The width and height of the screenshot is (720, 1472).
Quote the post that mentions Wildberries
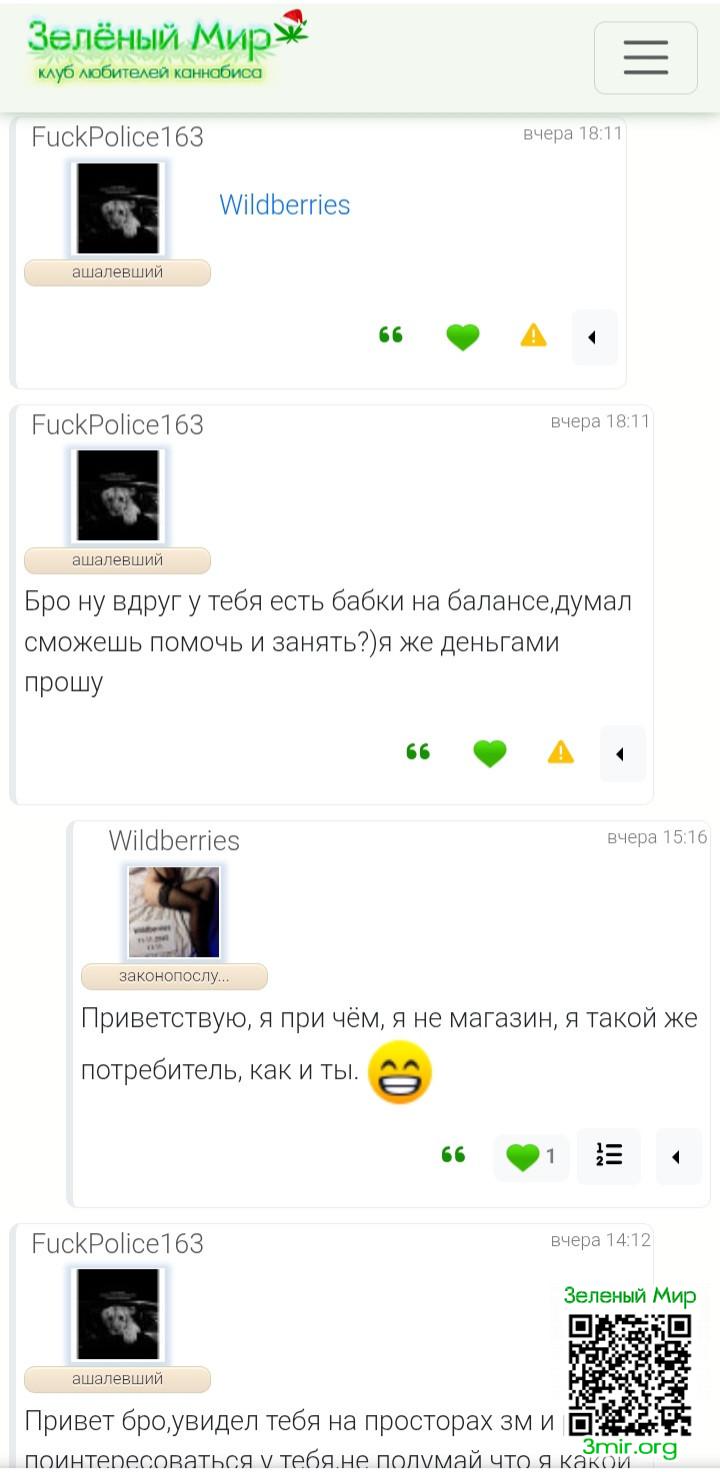point(391,336)
